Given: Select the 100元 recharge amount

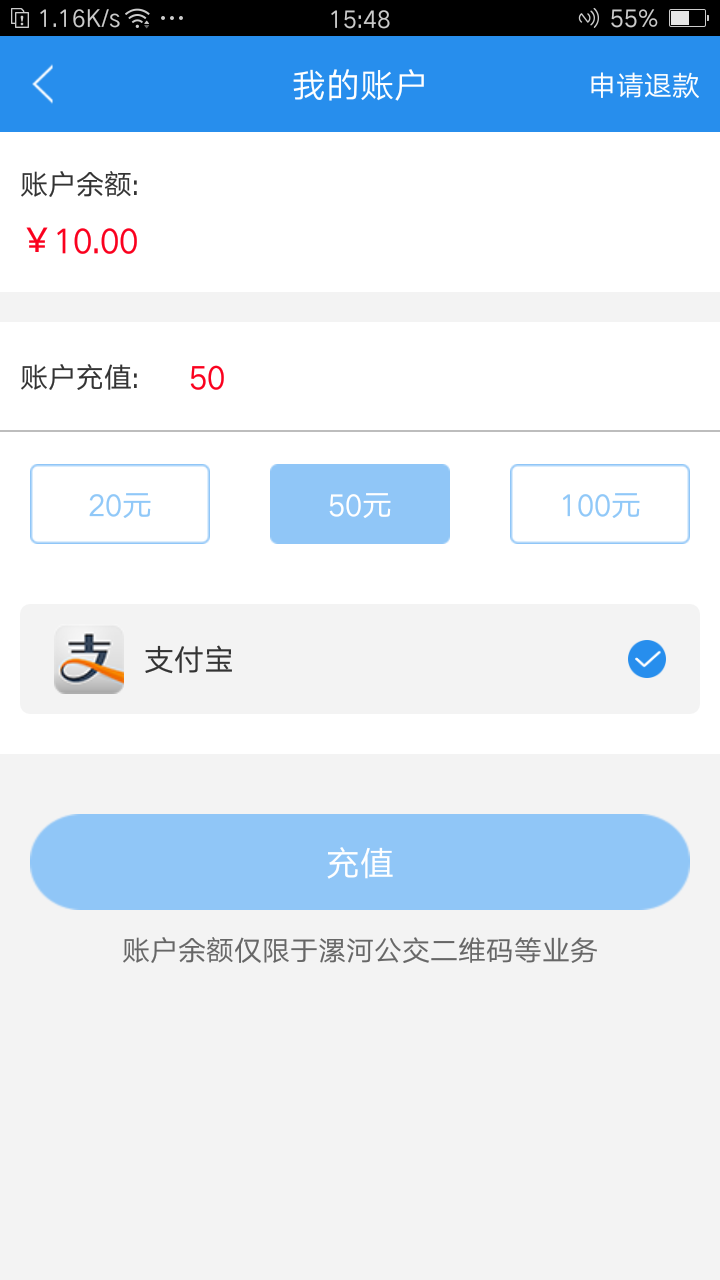Looking at the screenshot, I should coord(599,504).
